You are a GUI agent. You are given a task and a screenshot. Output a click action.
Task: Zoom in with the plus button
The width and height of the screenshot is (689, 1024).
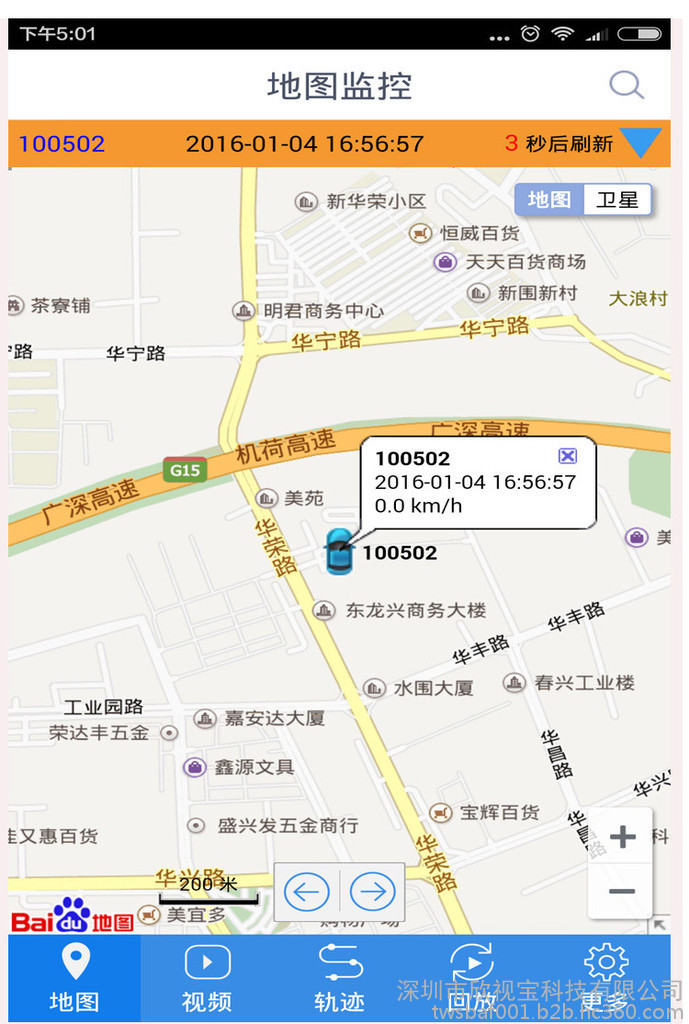click(x=622, y=837)
